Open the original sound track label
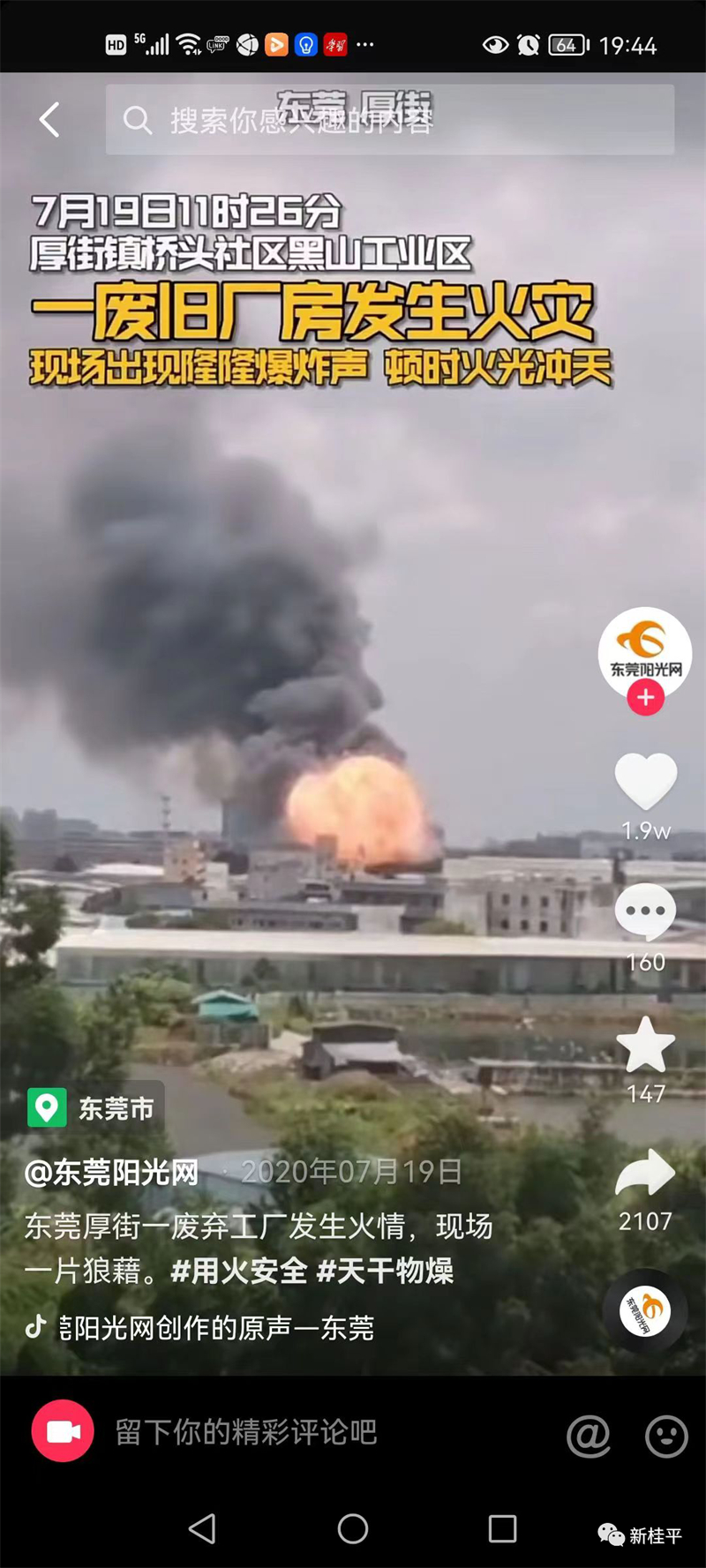Viewport: 706px width, 1568px height. click(x=212, y=1327)
